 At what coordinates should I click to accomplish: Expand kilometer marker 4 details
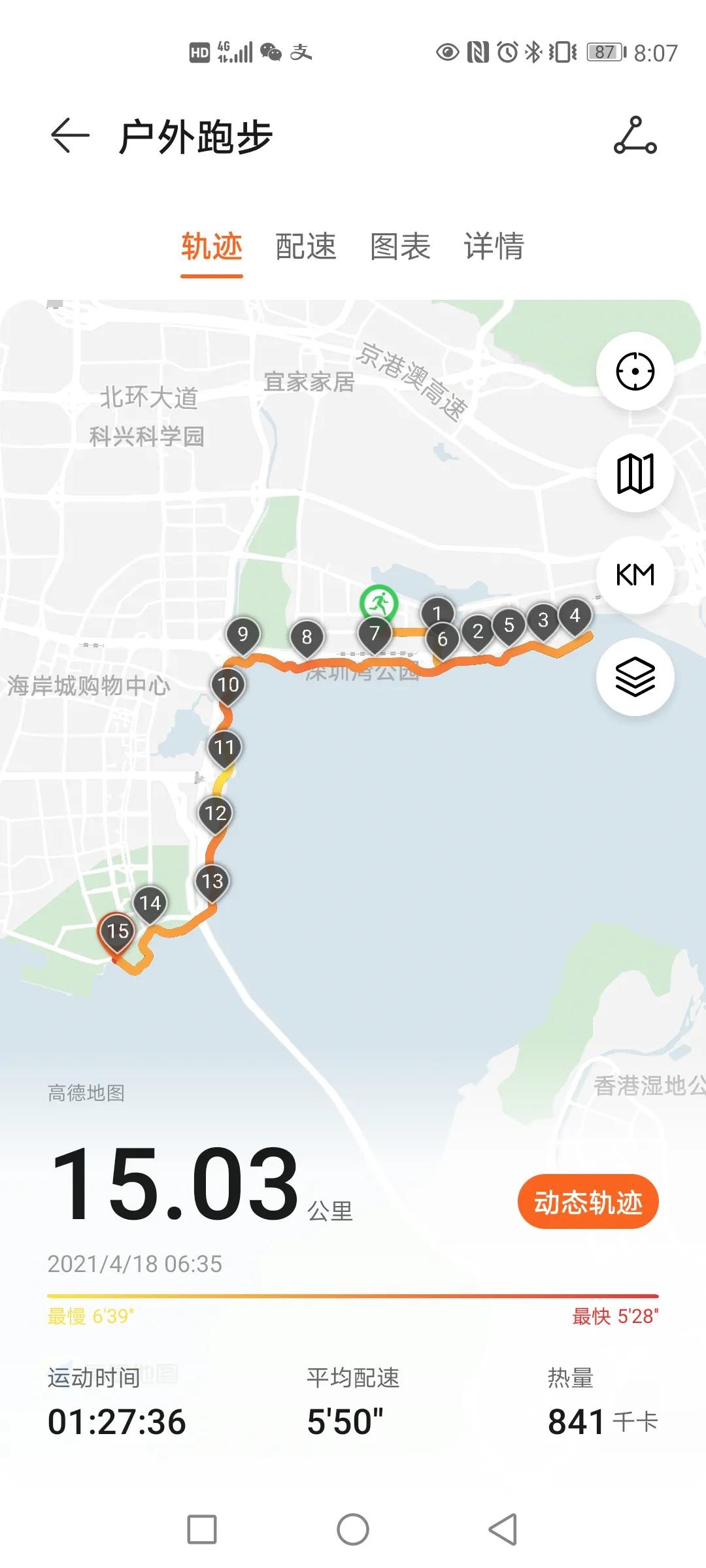pos(574,615)
